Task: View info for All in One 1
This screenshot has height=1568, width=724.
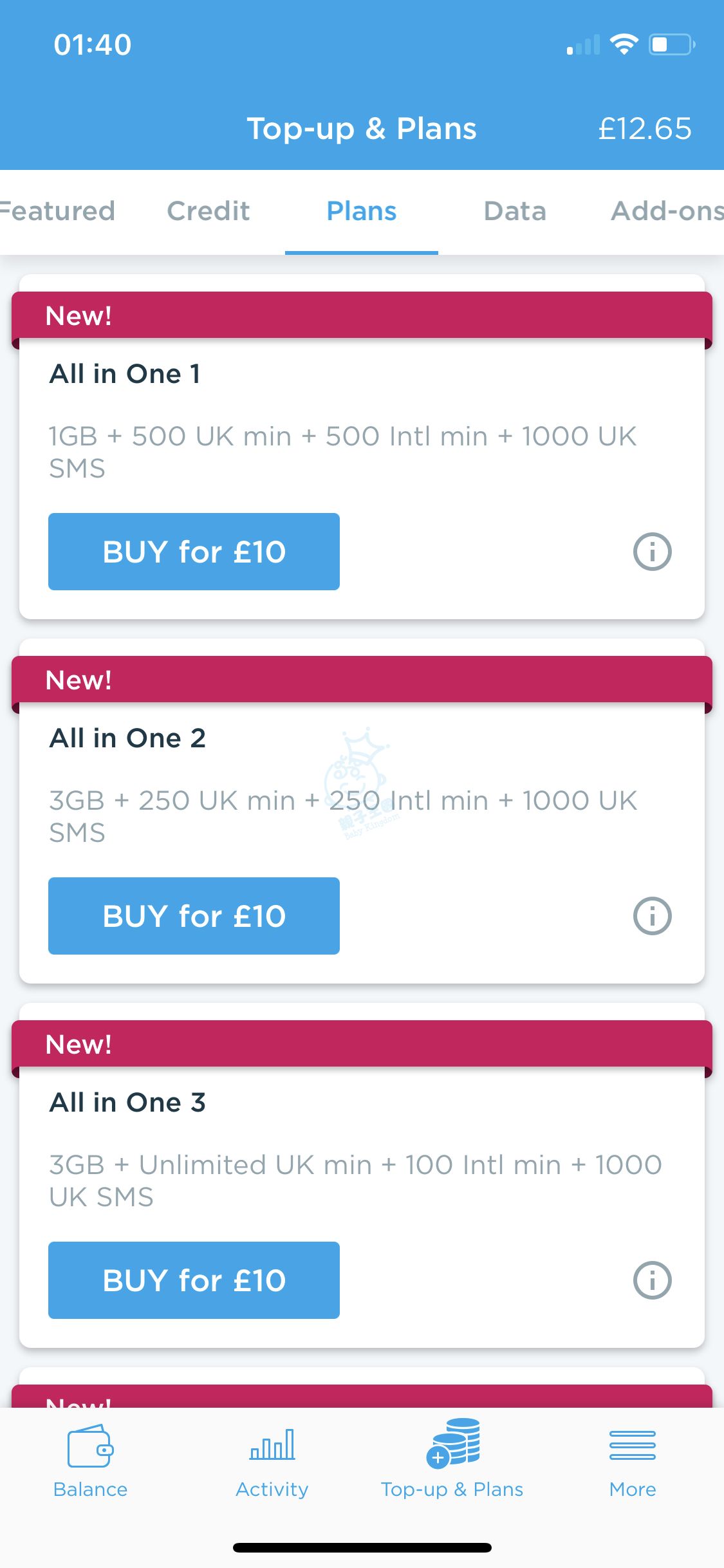Action: click(653, 552)
